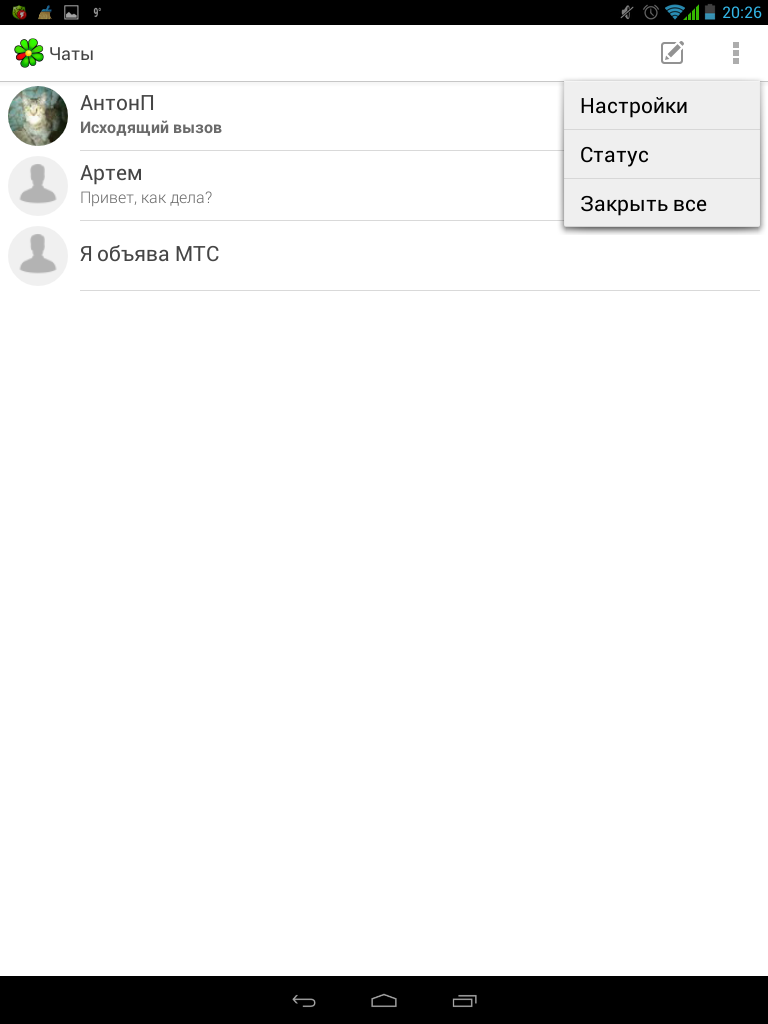Tap the compose new message icon
The width and height of the screenshot is (768, 1024).
click(x=673, y=53)
